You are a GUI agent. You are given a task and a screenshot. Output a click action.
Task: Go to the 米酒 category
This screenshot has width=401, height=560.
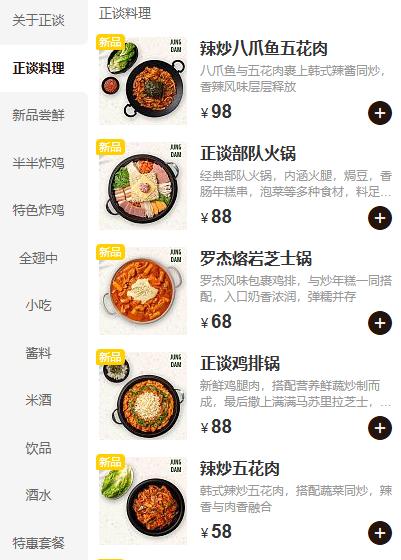point(38,400)
